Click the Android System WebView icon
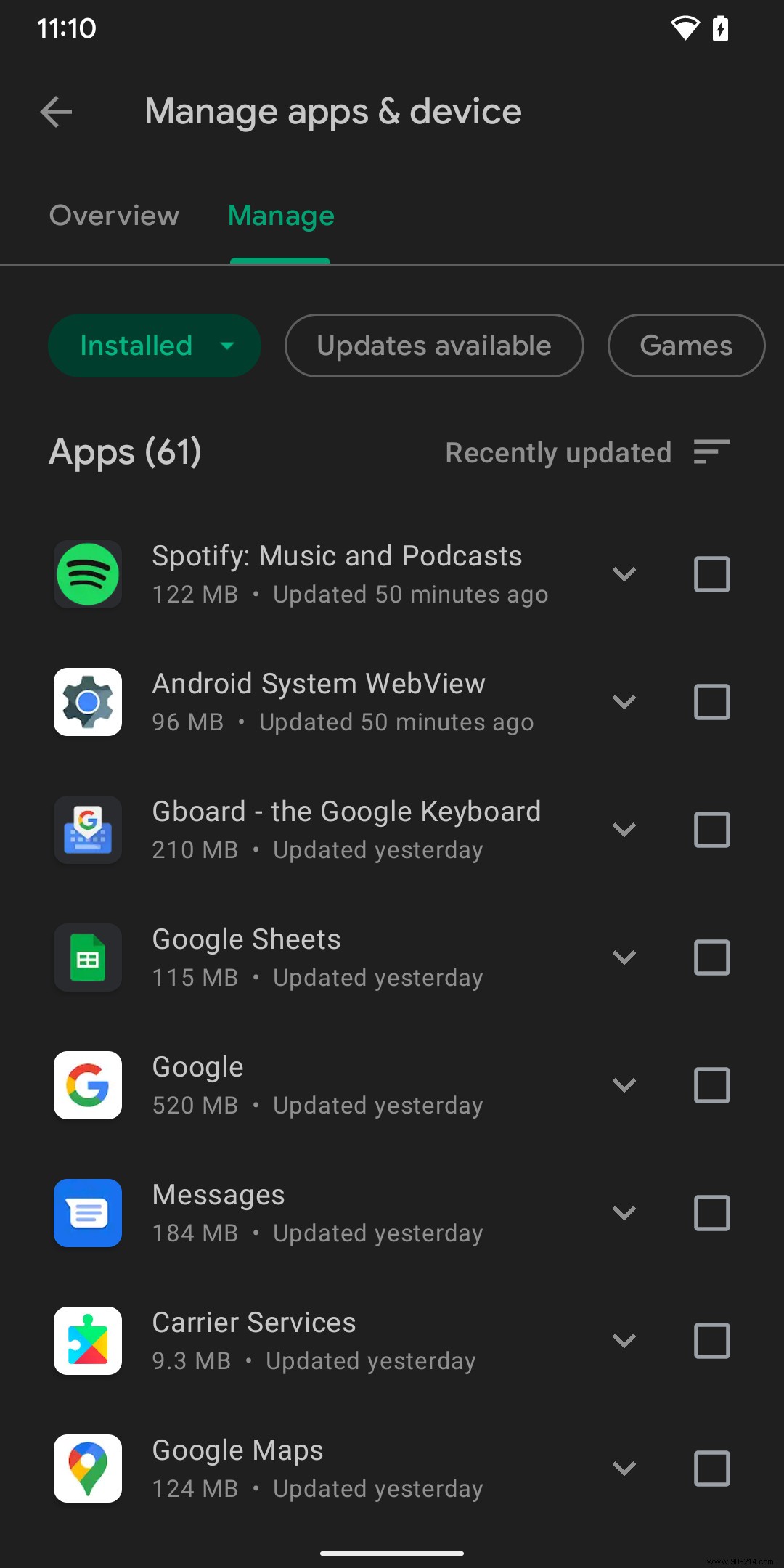The width and height of the screenshot is (784, 1568). point(87,702)
